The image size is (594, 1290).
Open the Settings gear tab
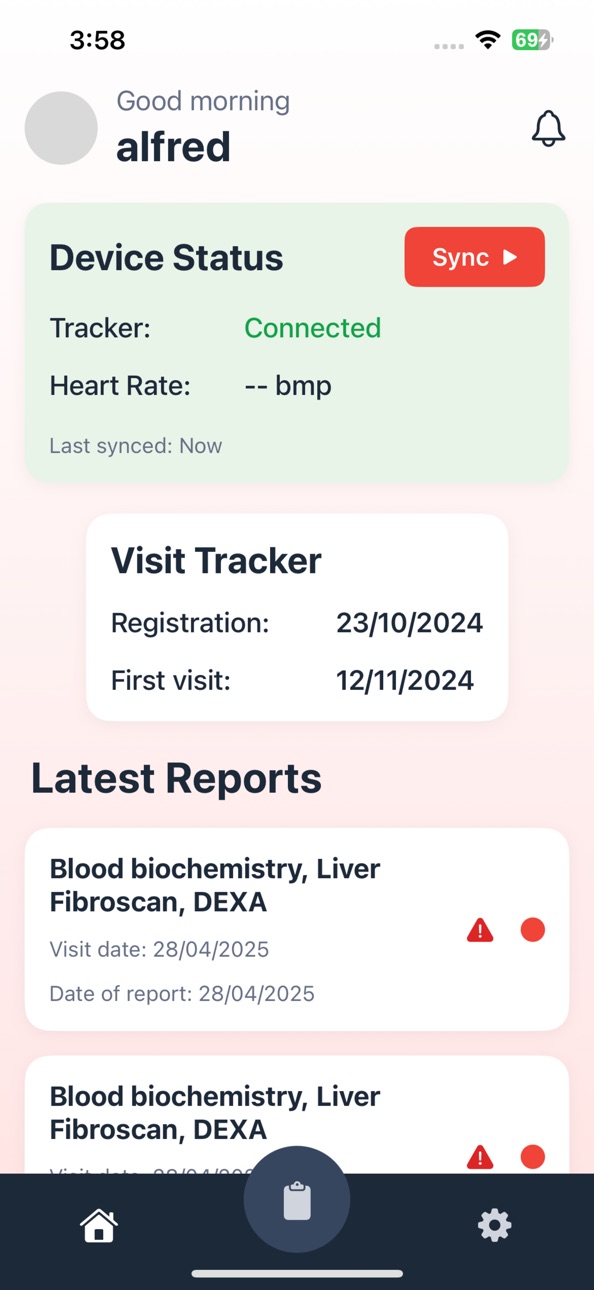click(494, 1224)
